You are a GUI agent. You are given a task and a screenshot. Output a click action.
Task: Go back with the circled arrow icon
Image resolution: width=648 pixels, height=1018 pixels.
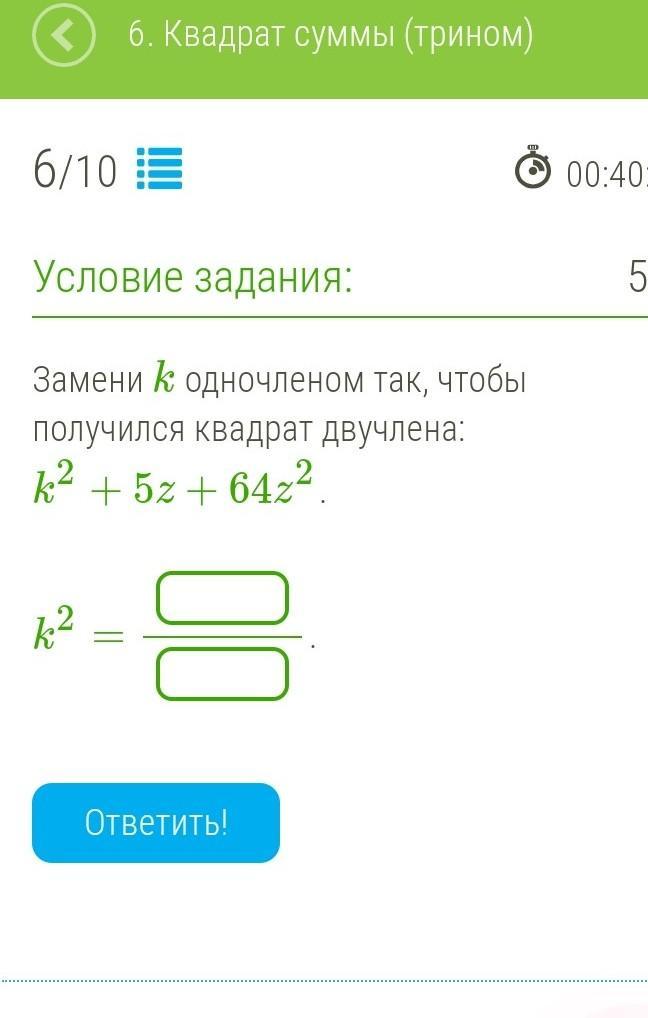(64, 35)
